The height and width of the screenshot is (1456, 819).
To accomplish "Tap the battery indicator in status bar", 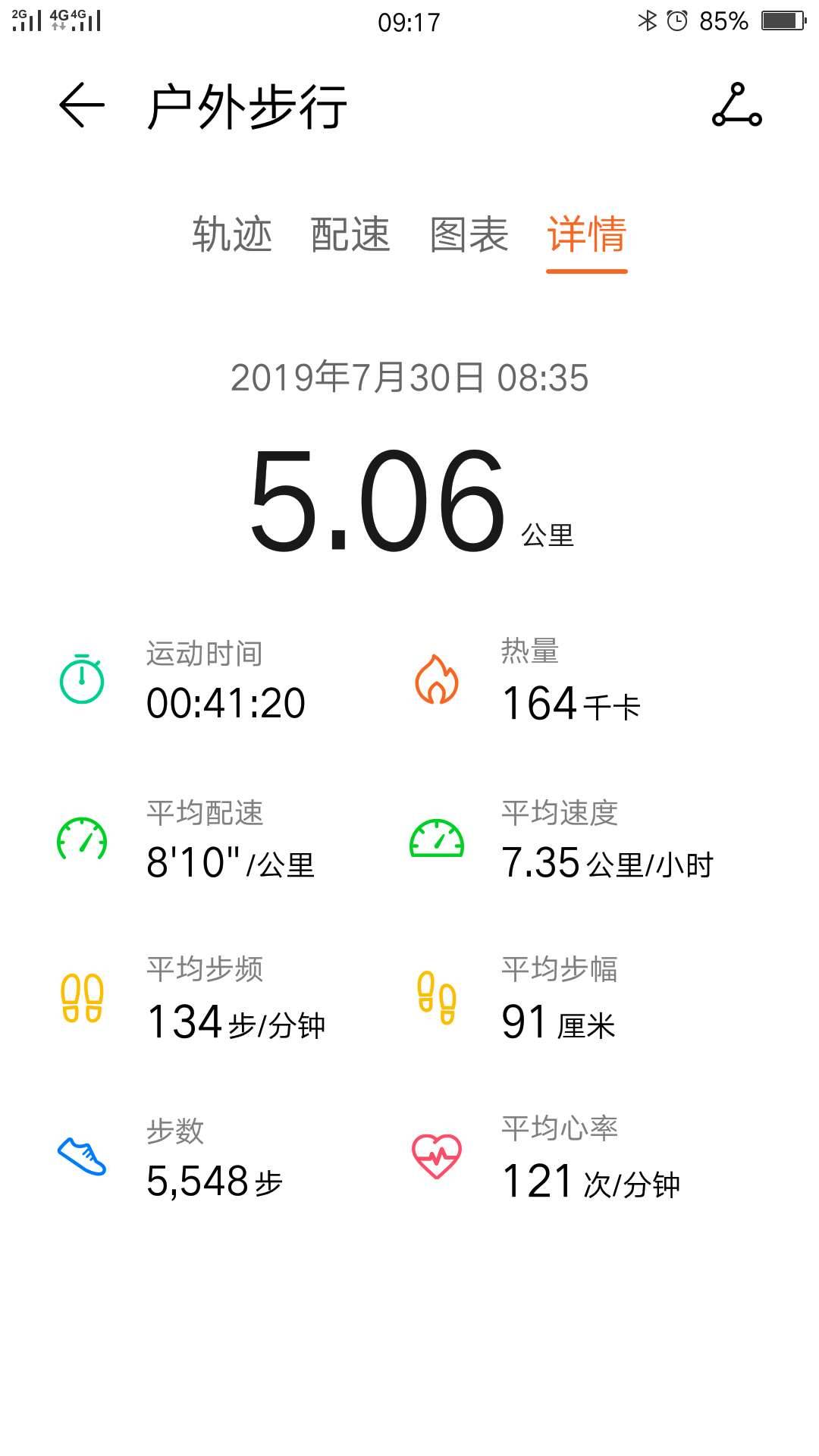I will click(x=785, y=21).
